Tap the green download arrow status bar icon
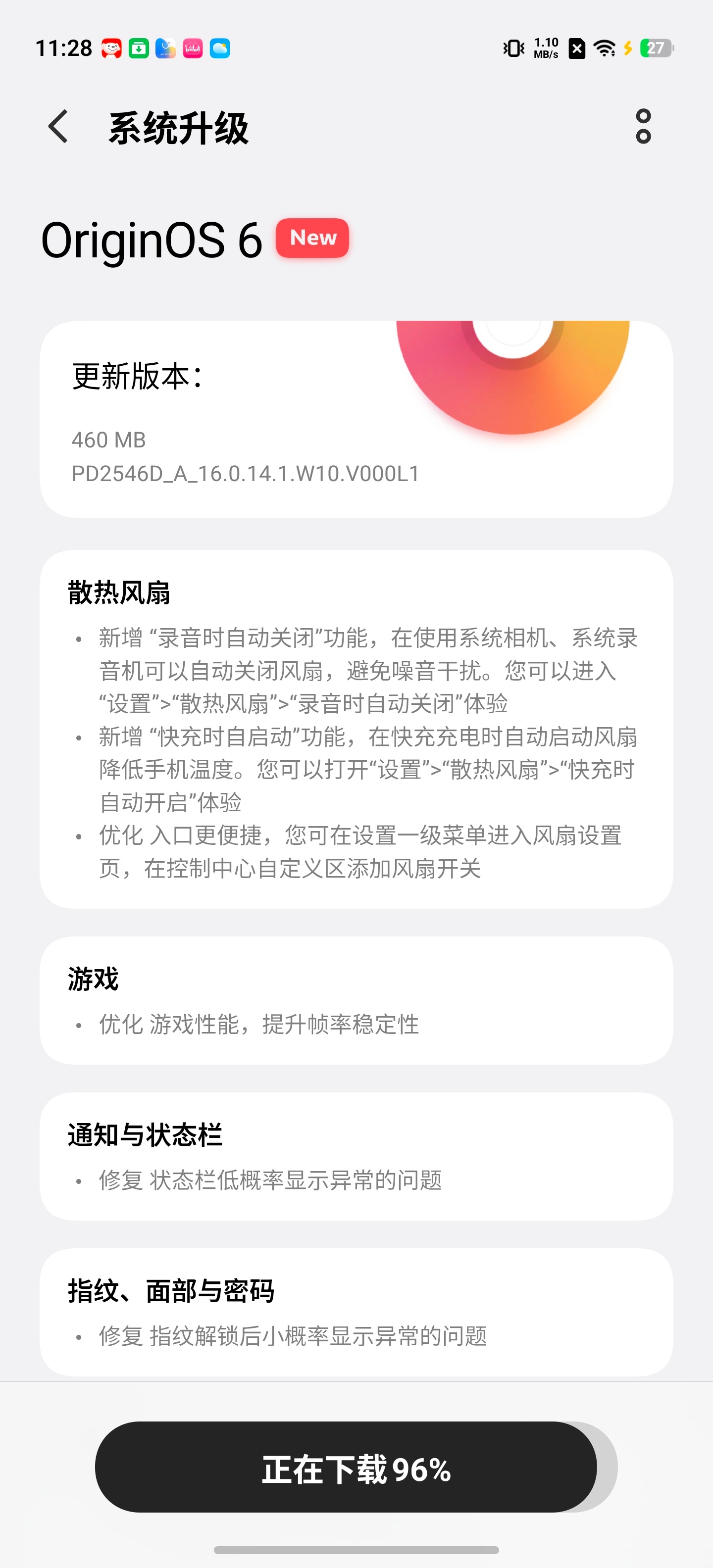Viewport: 713px width, 1568px height. tap(138, 48)
